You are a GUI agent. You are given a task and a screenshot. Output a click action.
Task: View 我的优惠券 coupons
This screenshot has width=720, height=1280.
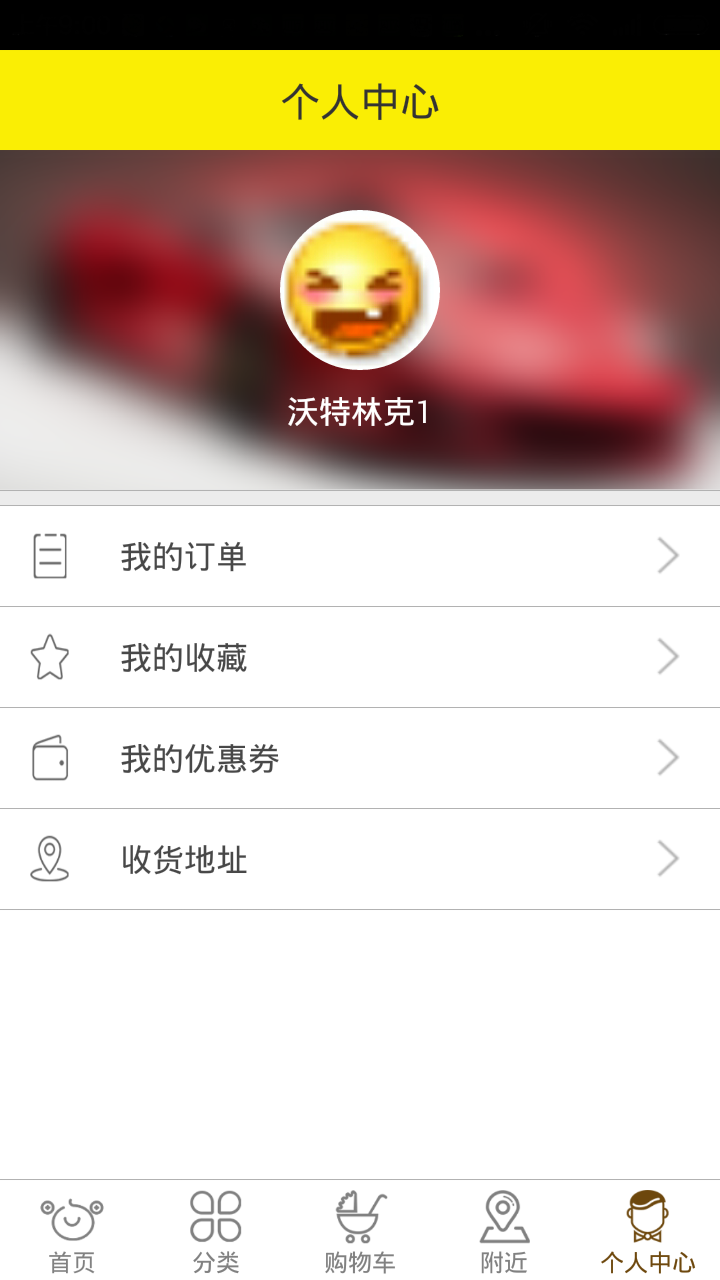pyautogui.click(x=360, y=758)
